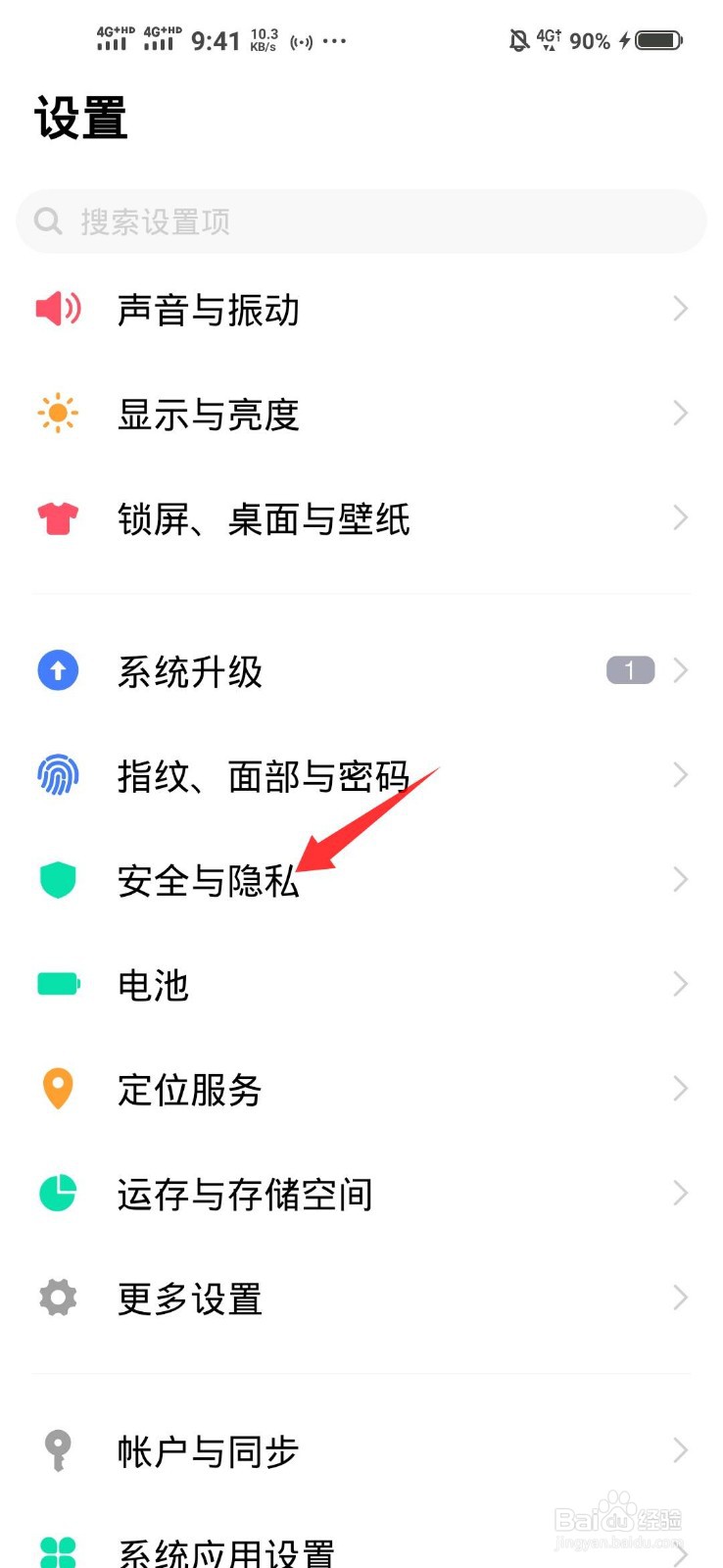Expand 更多设置 using its right arrow
The image size is (723, 1568).
pos(681,1298)
